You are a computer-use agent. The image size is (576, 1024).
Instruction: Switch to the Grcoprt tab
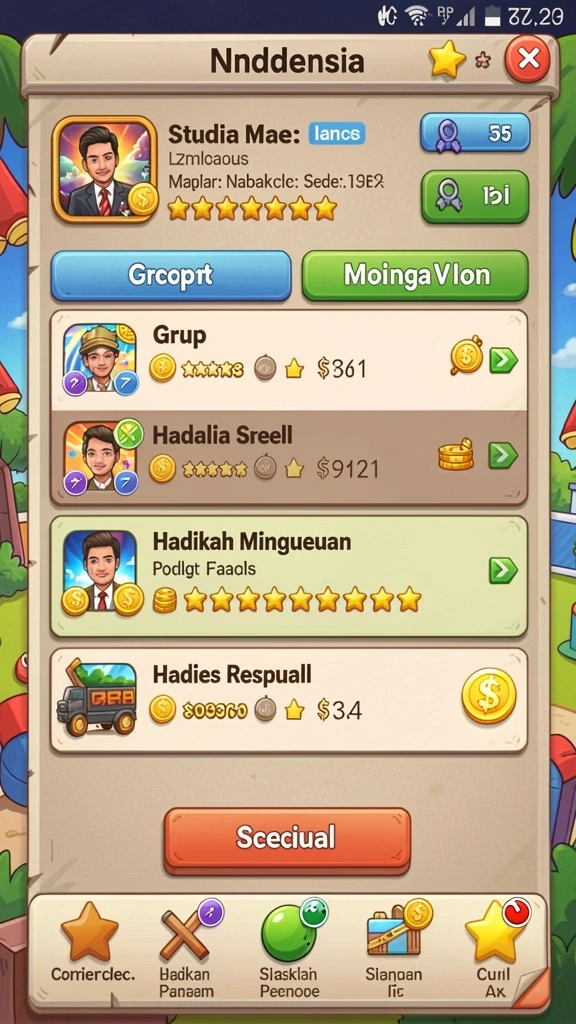(171, 276)
